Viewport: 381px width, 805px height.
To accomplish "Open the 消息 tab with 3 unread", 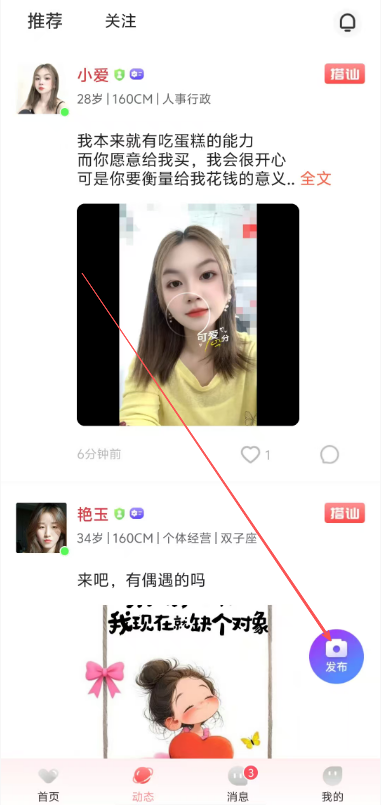I will coord(238,784).
